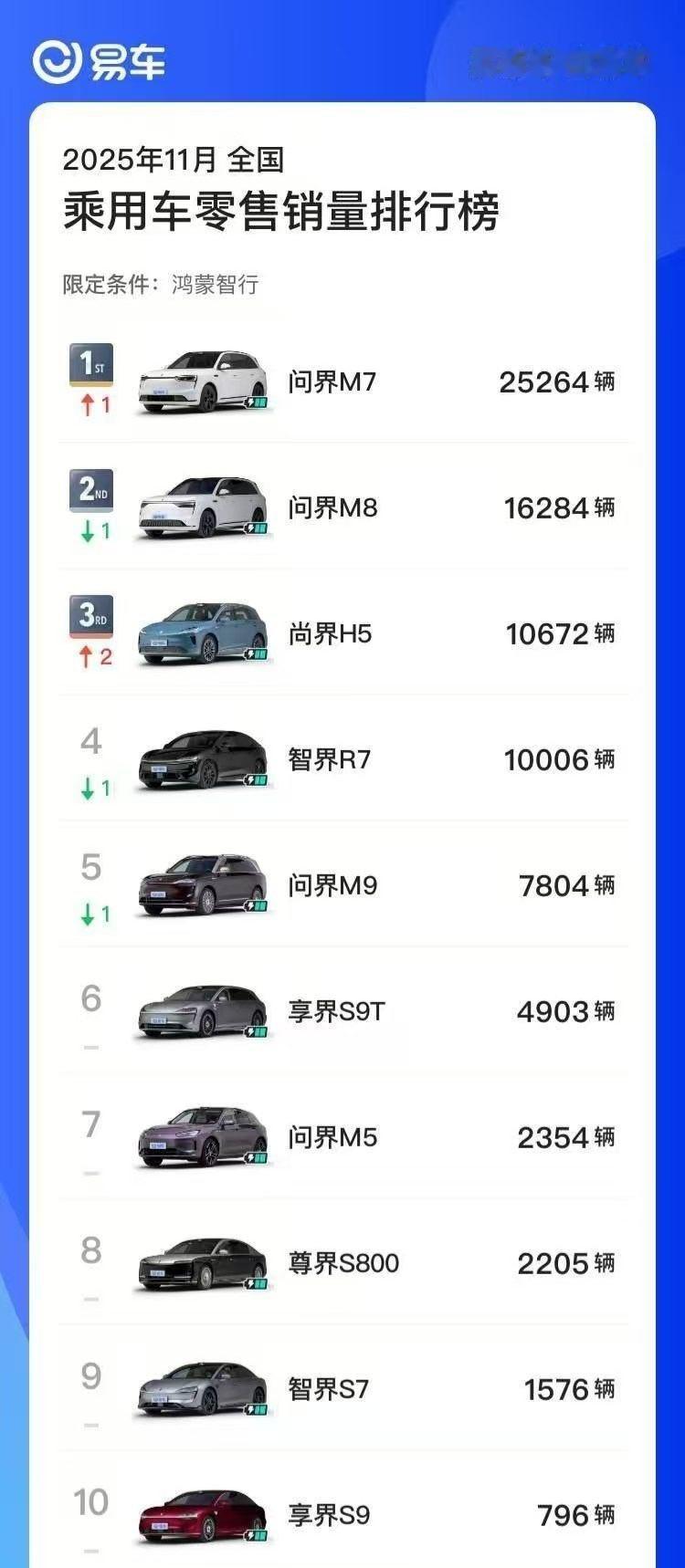Click the gold 1ST rank badge
Viewport: 685px width, 1568px height.
(x=91, y=363)
